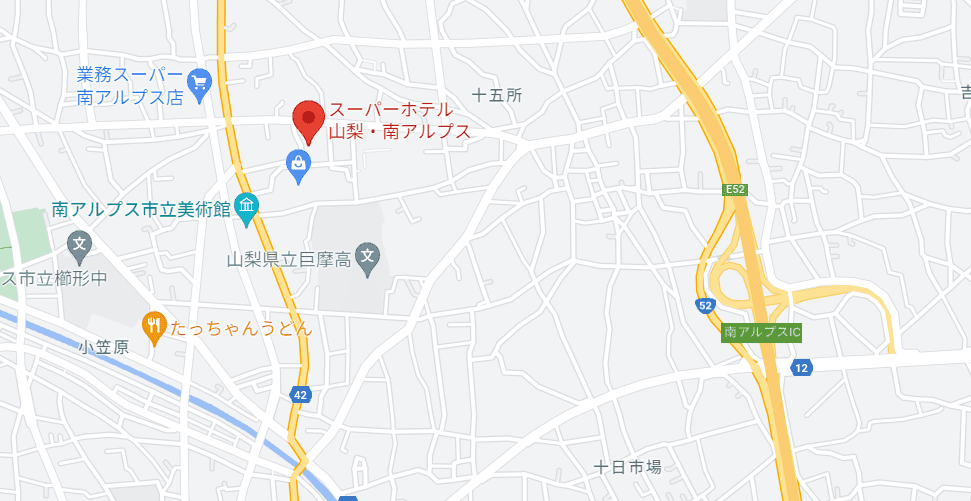The image size is (971, 501).
Task: Open the 市立櫛形中 school marker
Action: pos(79,242)
